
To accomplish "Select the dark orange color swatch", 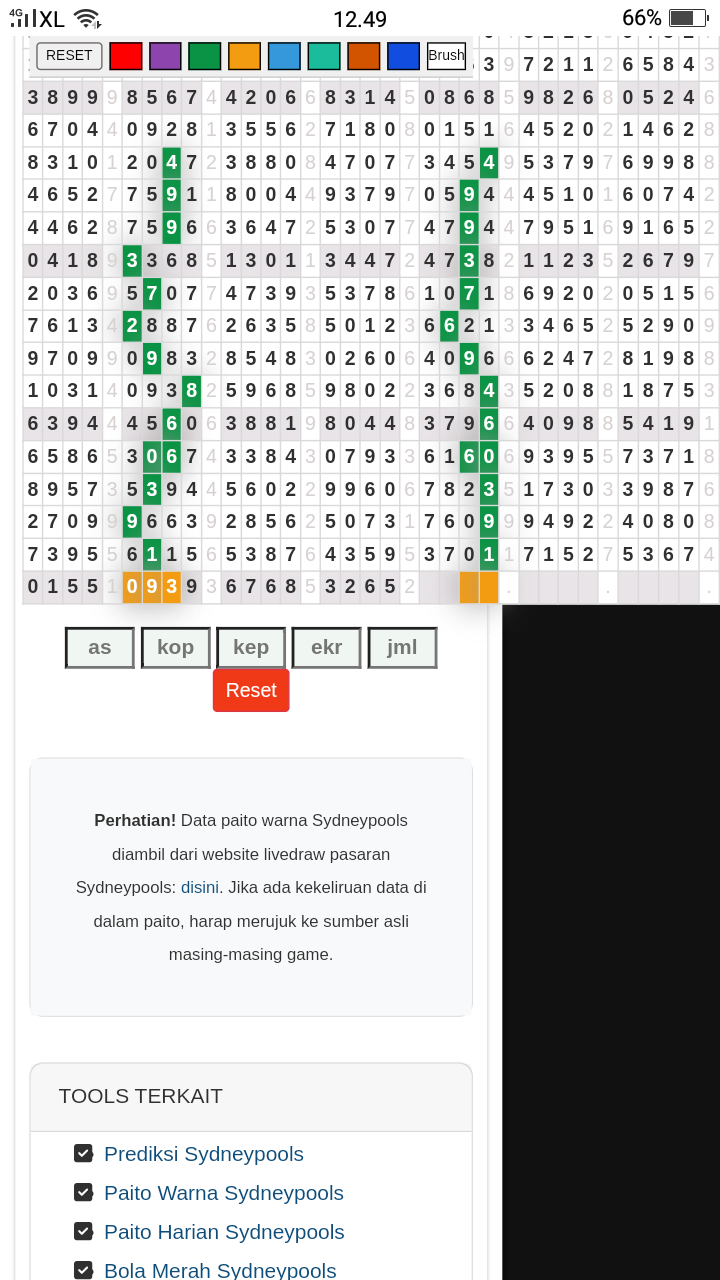I will [364, 56].
